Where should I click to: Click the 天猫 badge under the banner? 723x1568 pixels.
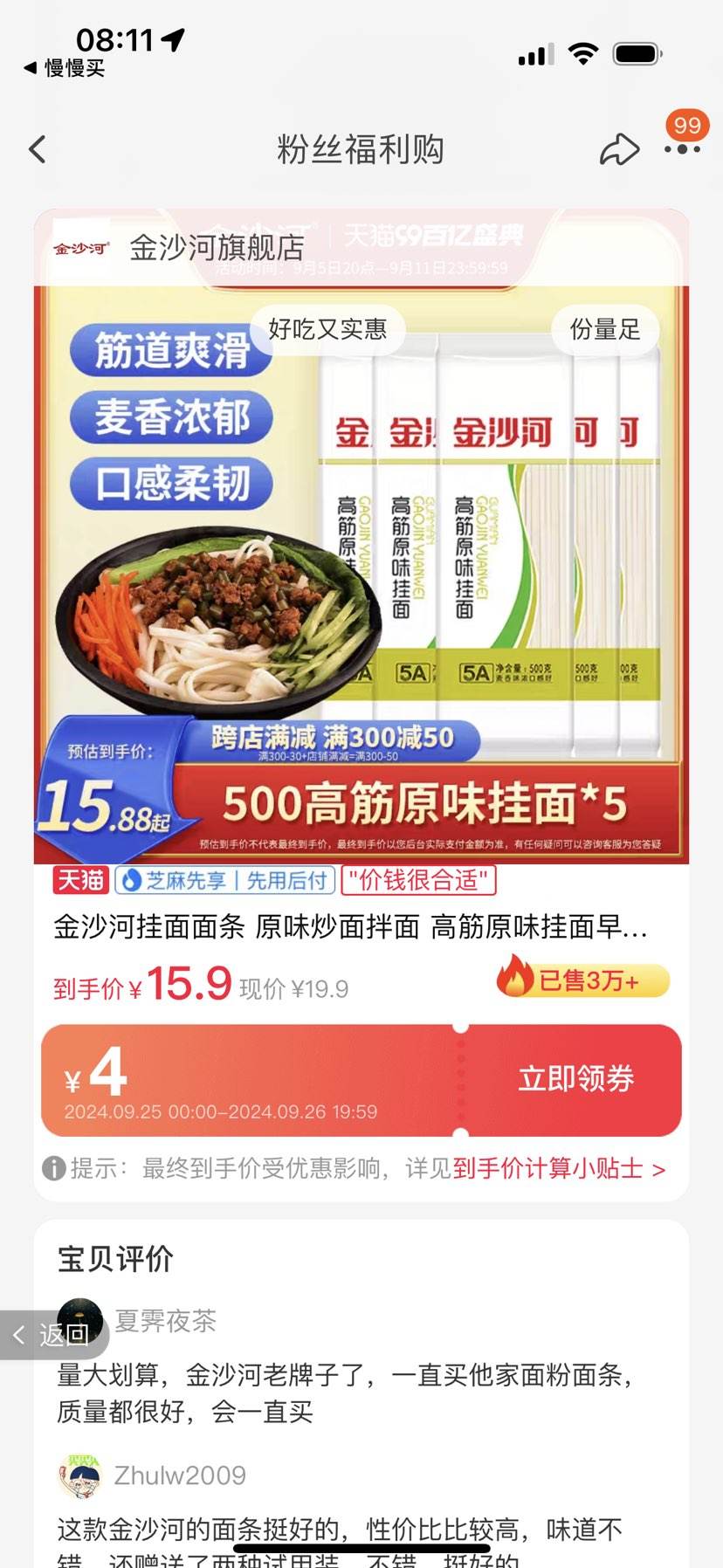coord(79,881)
